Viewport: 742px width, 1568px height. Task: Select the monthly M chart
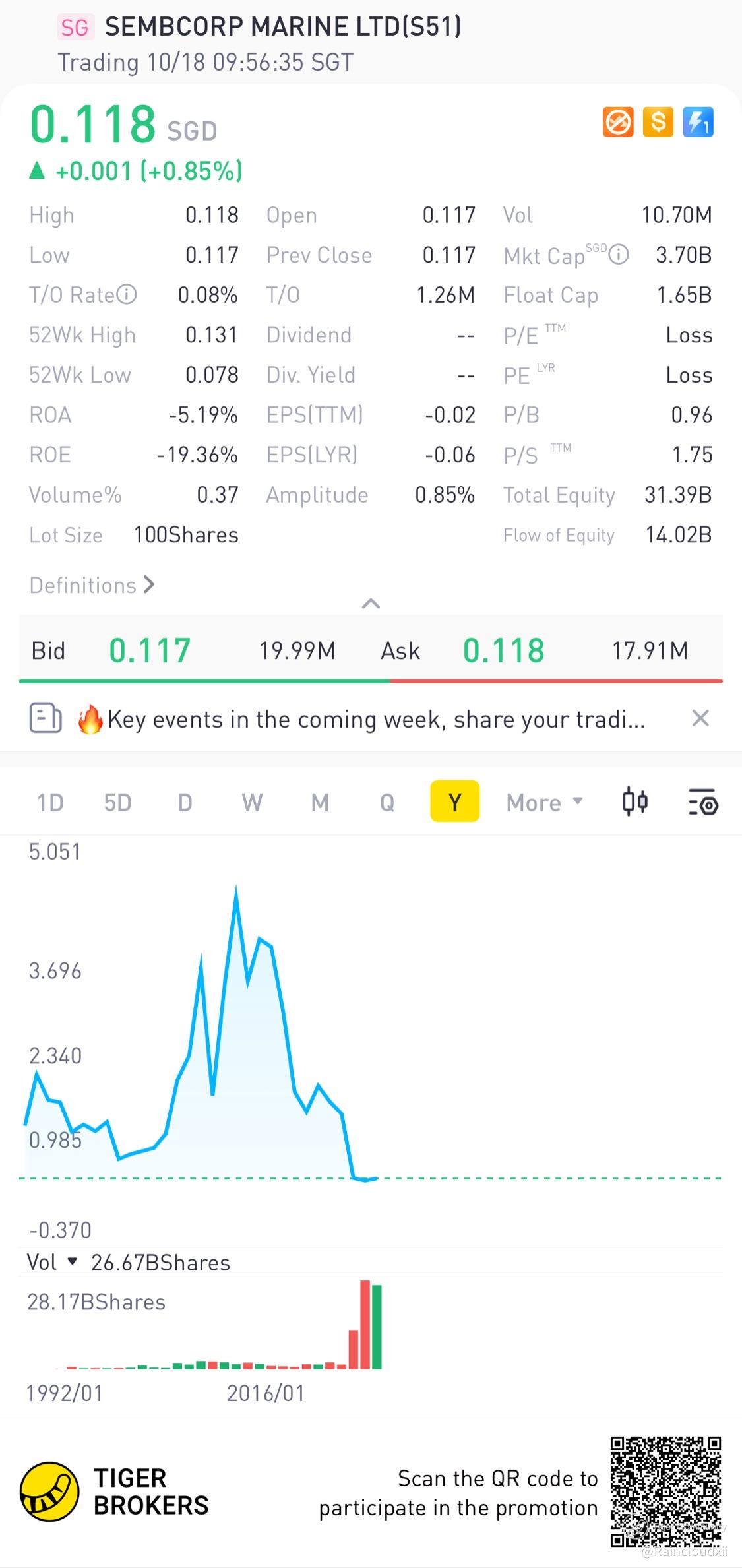pos(320,803)
